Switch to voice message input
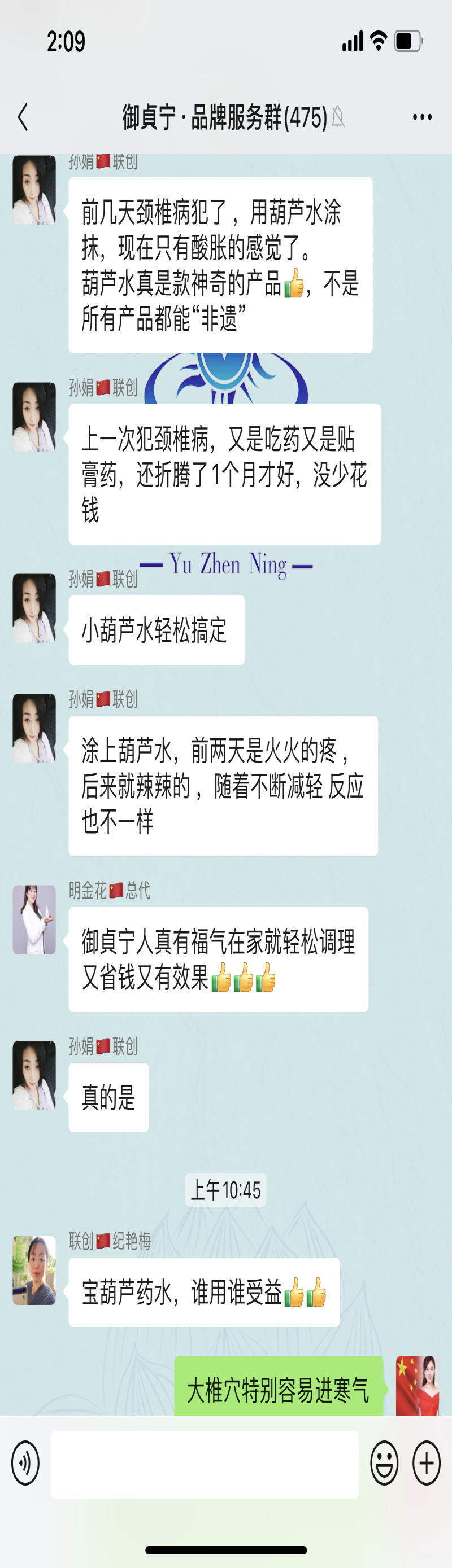Image resolution: width=452 pixels, height=1568 pixels. point(25,1464)
